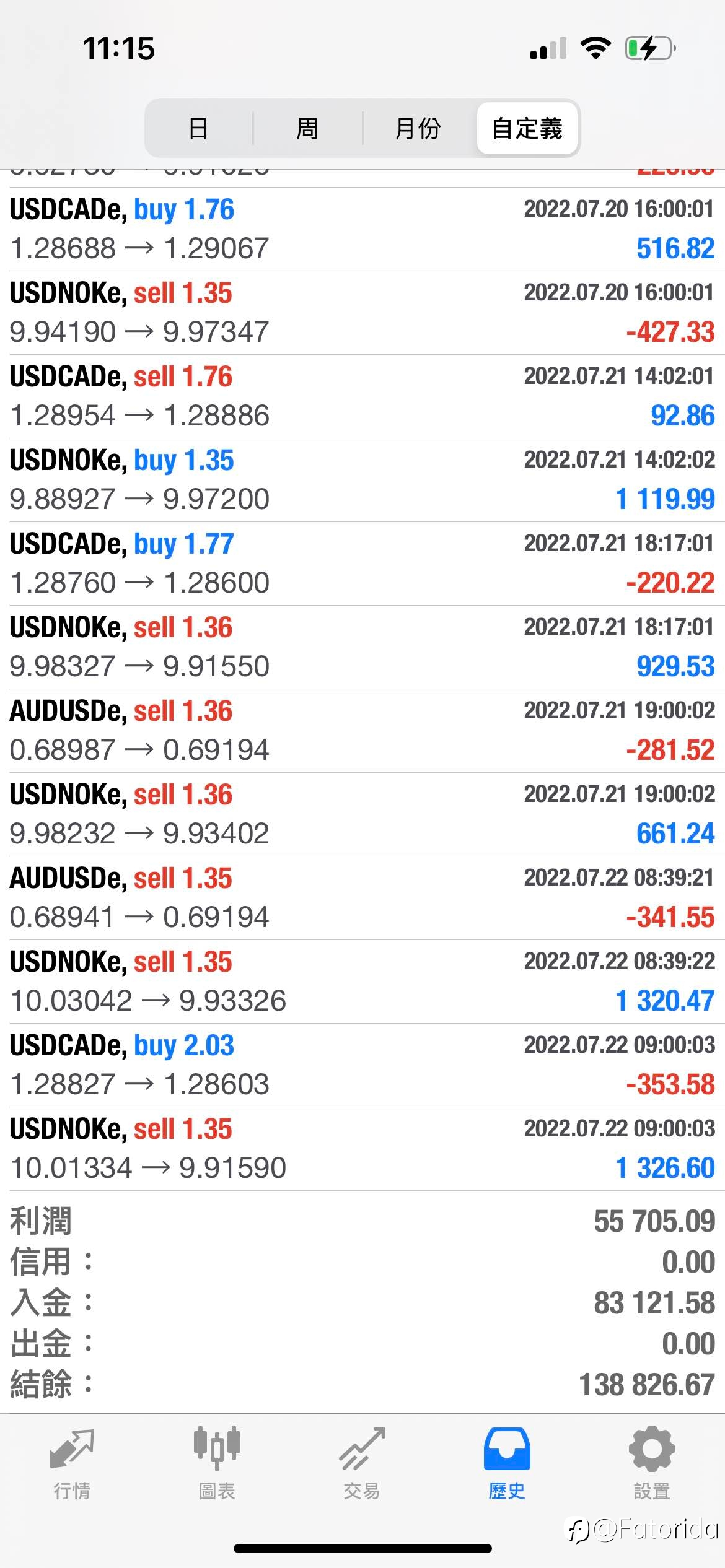Open AUDUSDe sell 1.35 trade losing -341.55

click(x=362, y=898)
